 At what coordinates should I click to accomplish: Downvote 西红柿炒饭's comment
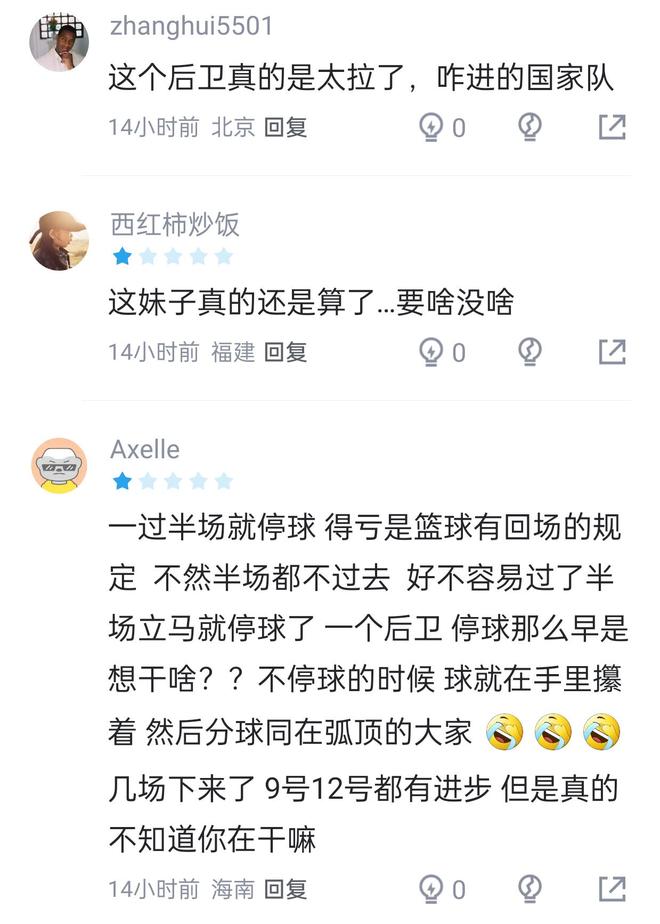click(530, 352)
